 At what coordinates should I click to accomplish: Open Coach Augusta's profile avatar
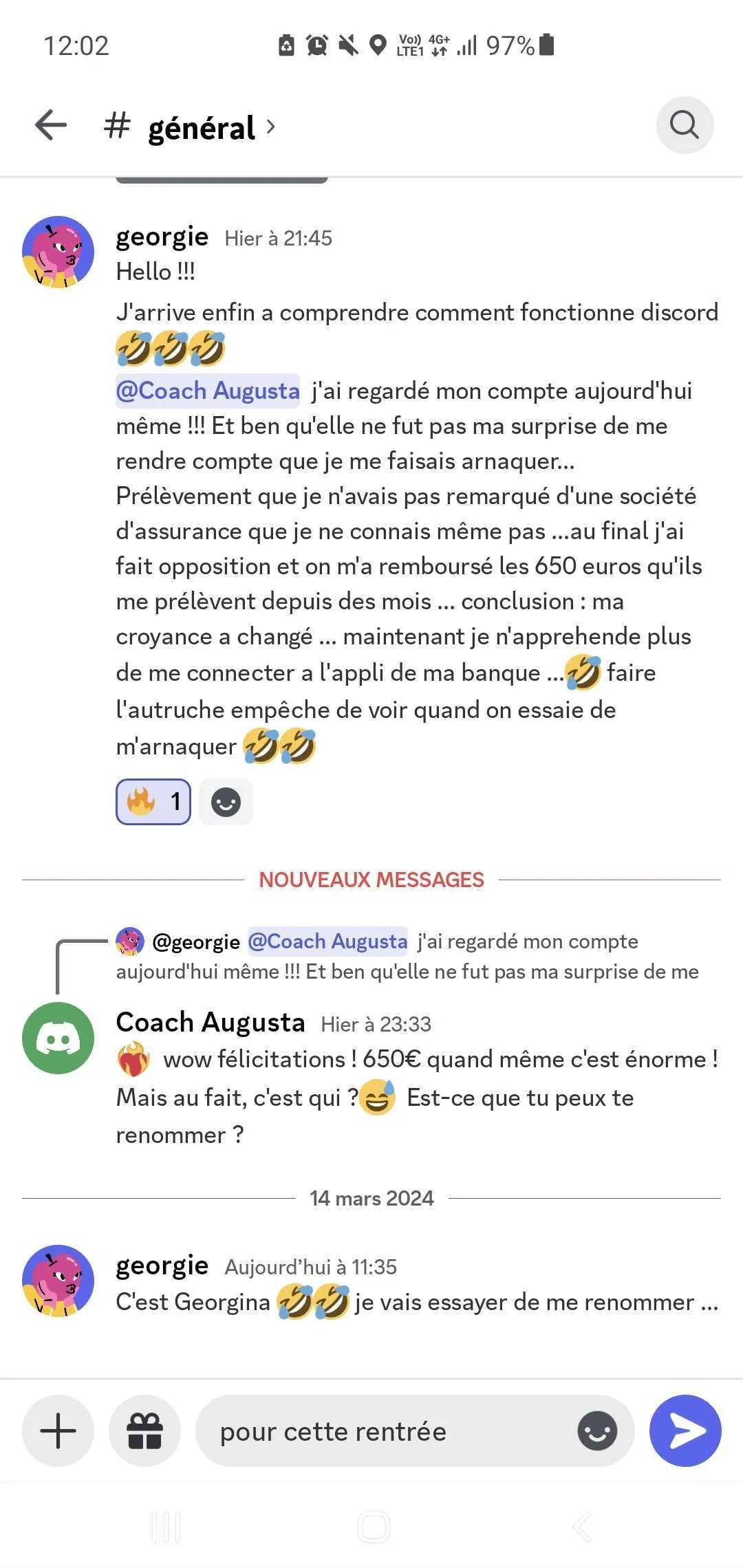pyautogui.click(x=58, y=1038)
